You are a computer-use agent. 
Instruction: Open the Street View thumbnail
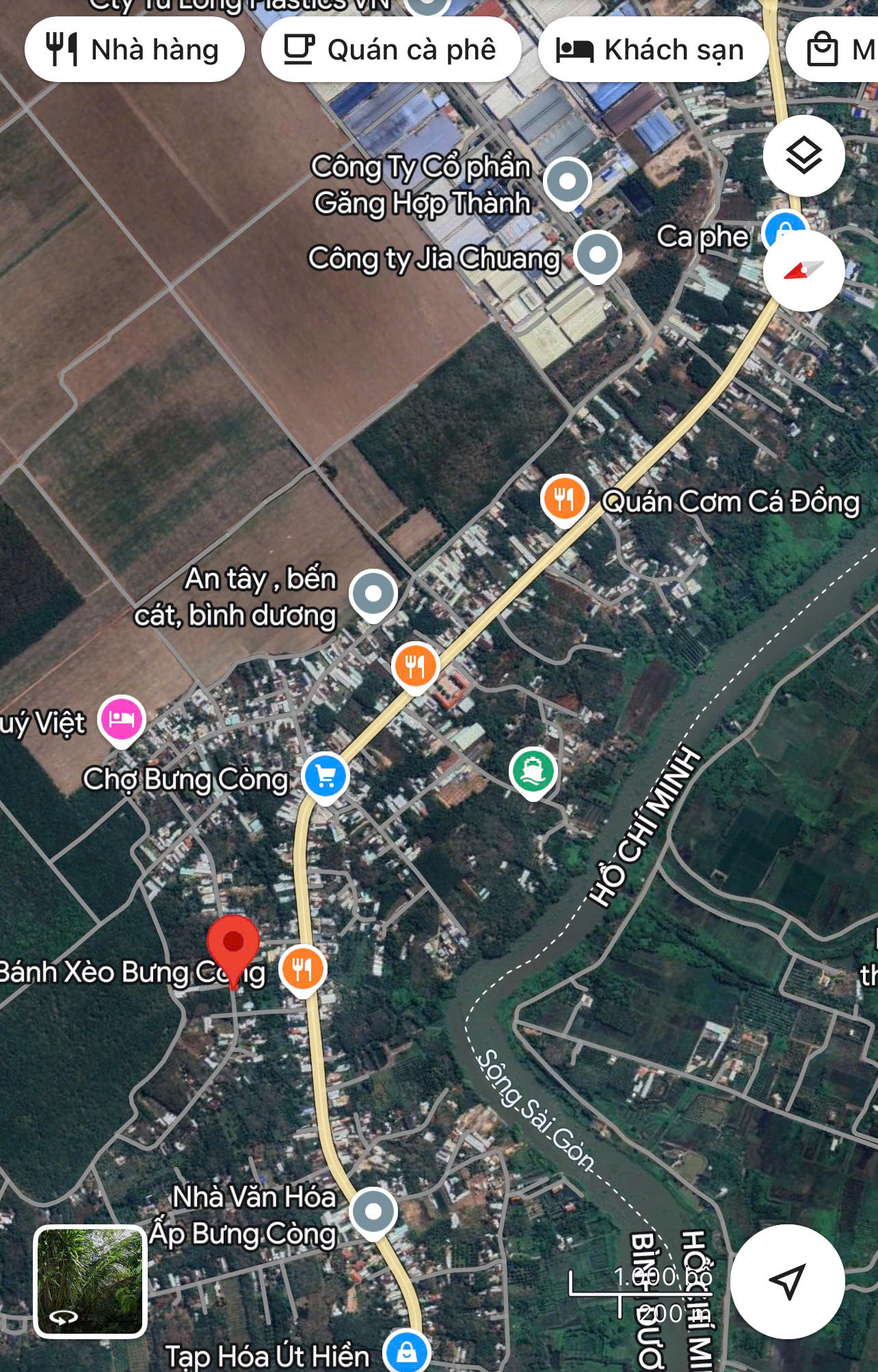tap(90, 1280)
